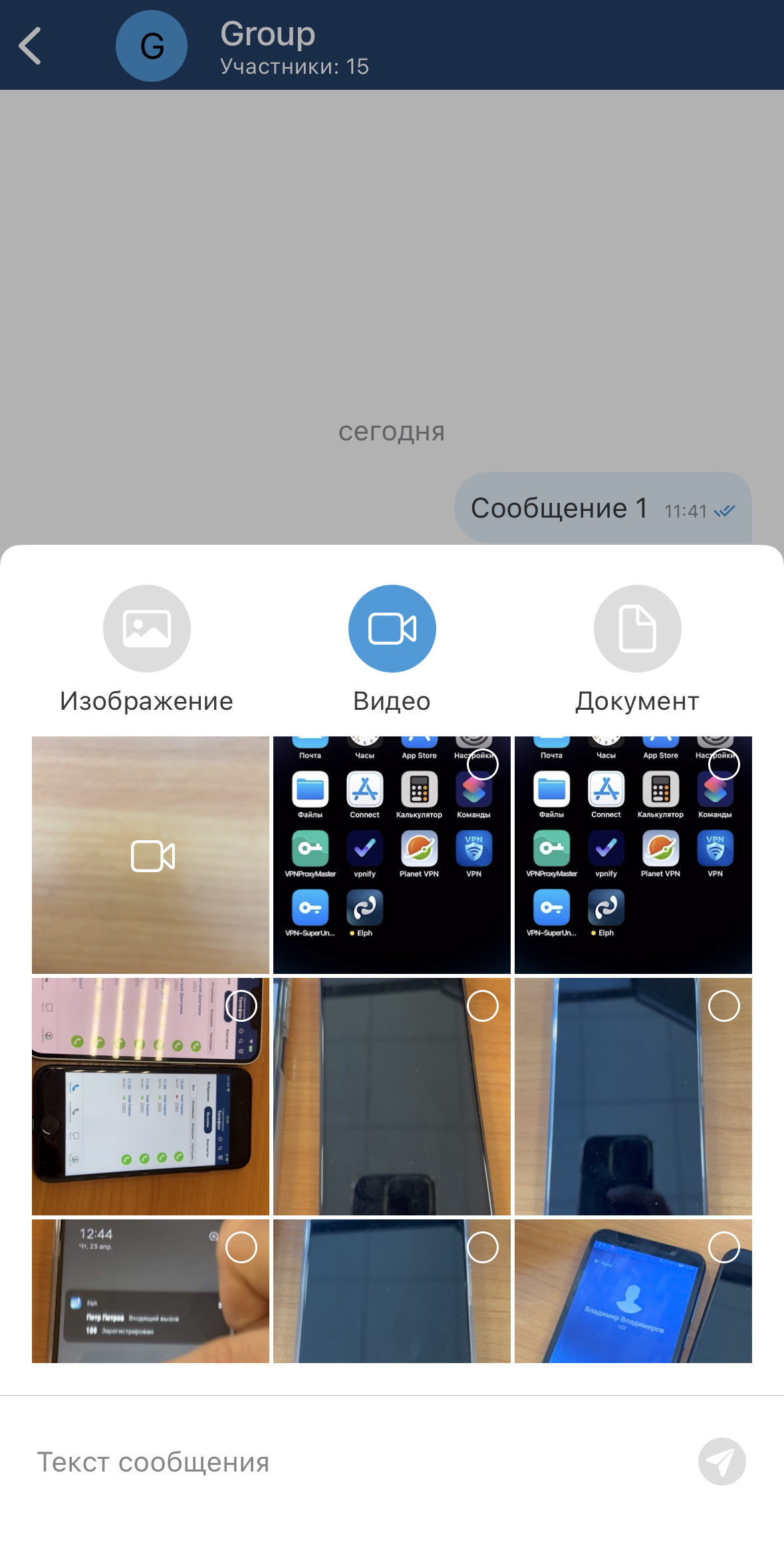Select the Видео attachment option
784x1558 pixels.
tap(392, 629)
